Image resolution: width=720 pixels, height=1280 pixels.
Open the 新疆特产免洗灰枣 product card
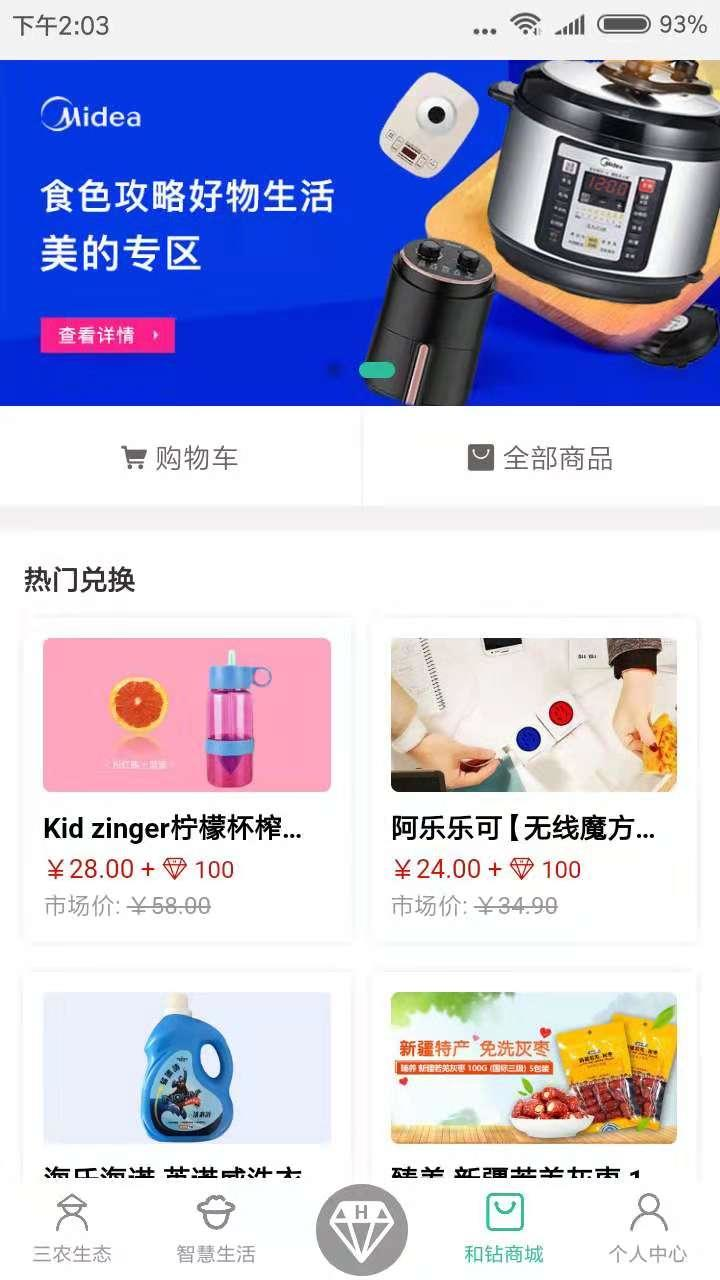coord(534,1075)
